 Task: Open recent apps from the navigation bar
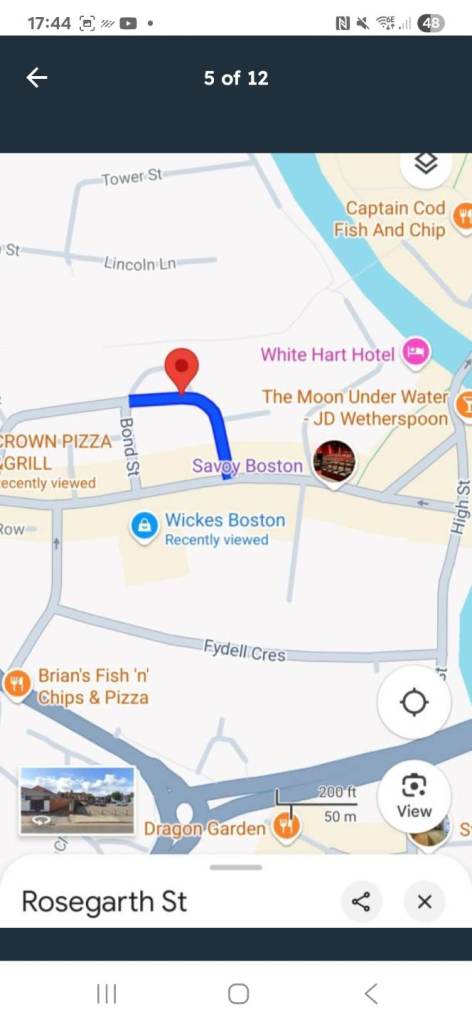pyautogui.click(x=106, y=993)
